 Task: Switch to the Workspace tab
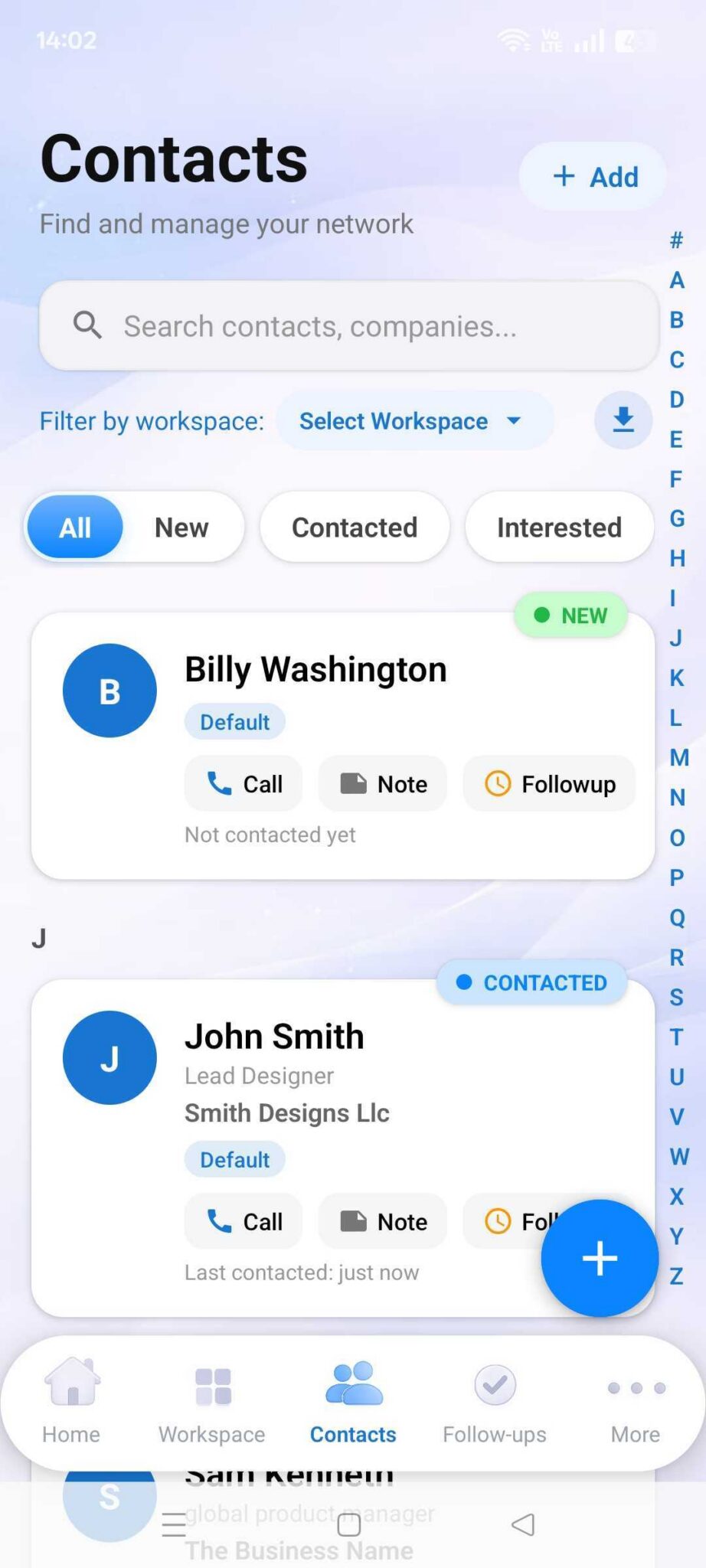[x=212, y=1403]
